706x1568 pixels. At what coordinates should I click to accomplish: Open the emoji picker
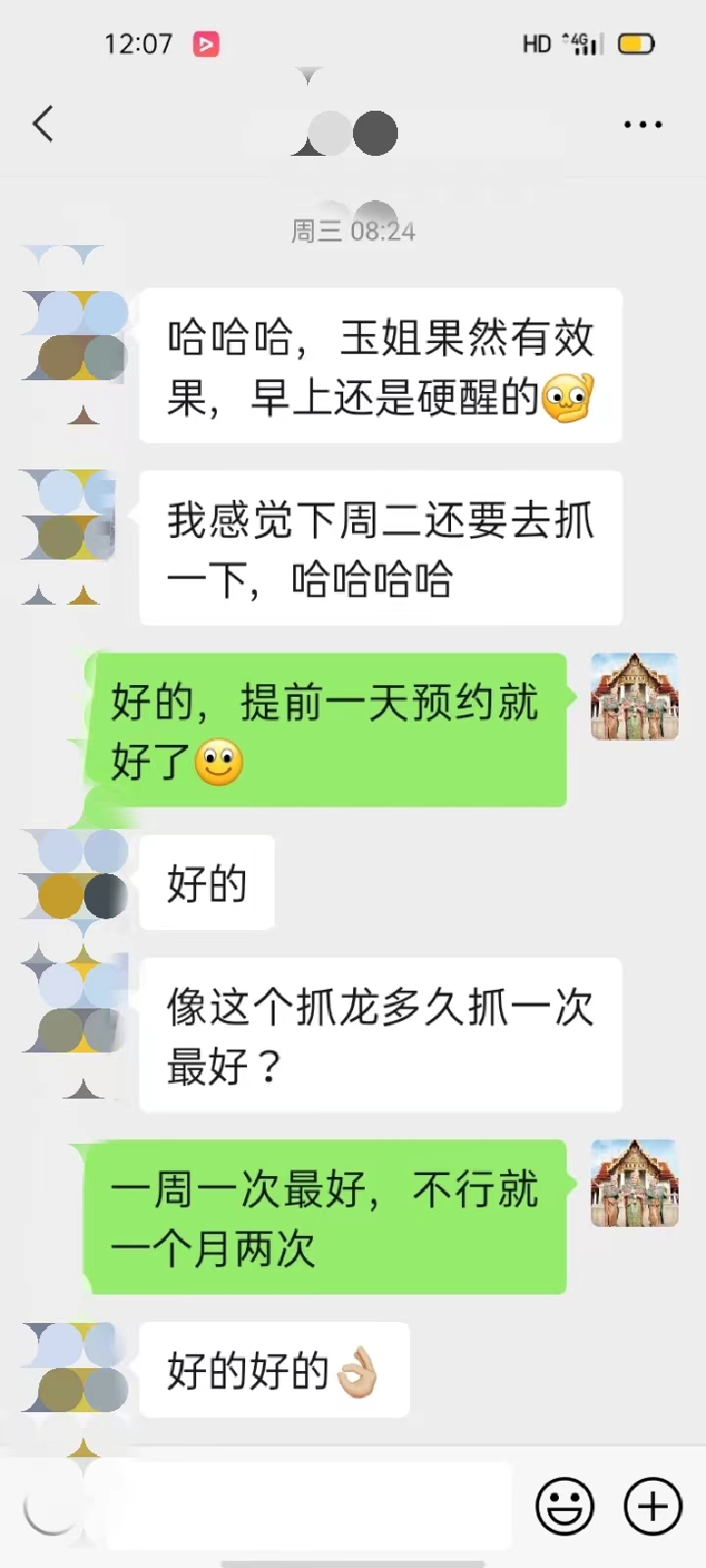(567, 1506)
